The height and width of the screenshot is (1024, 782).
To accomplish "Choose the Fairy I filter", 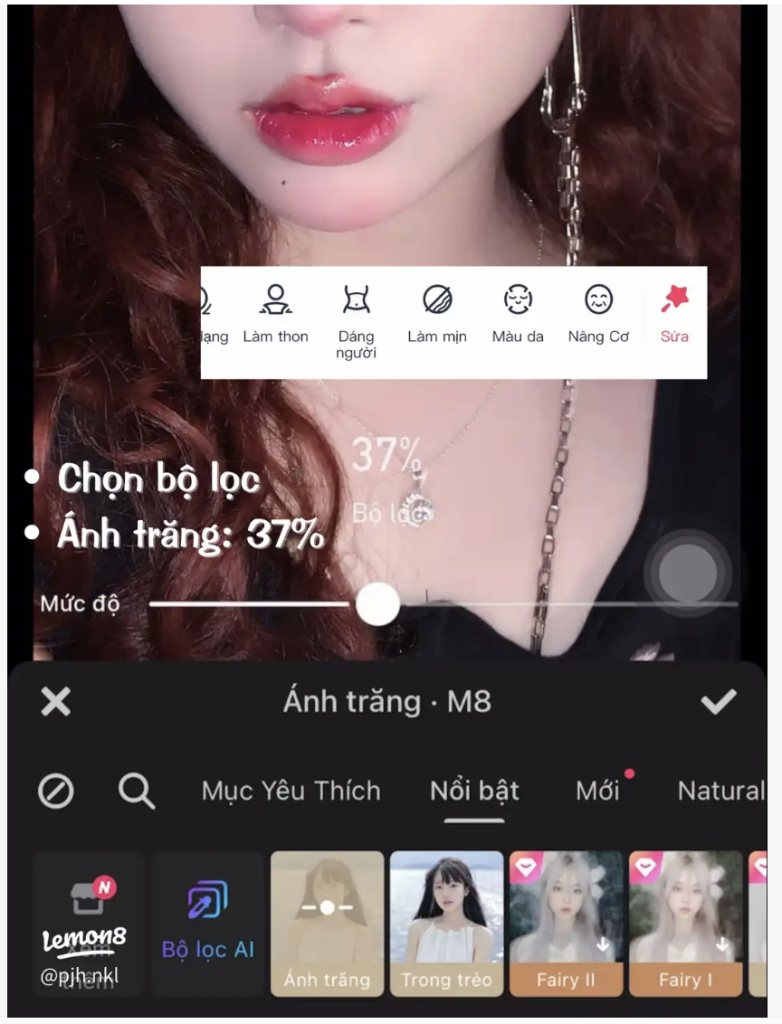I will pyautogui.click(x=685, y=923).
